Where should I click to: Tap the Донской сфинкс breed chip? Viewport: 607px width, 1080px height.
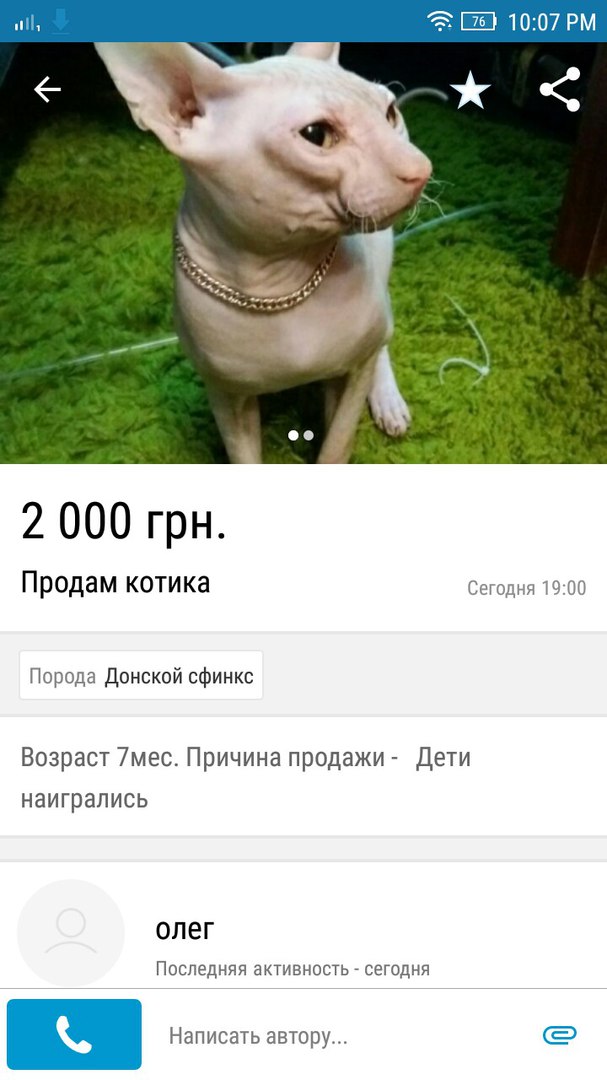tap(141, 676)
